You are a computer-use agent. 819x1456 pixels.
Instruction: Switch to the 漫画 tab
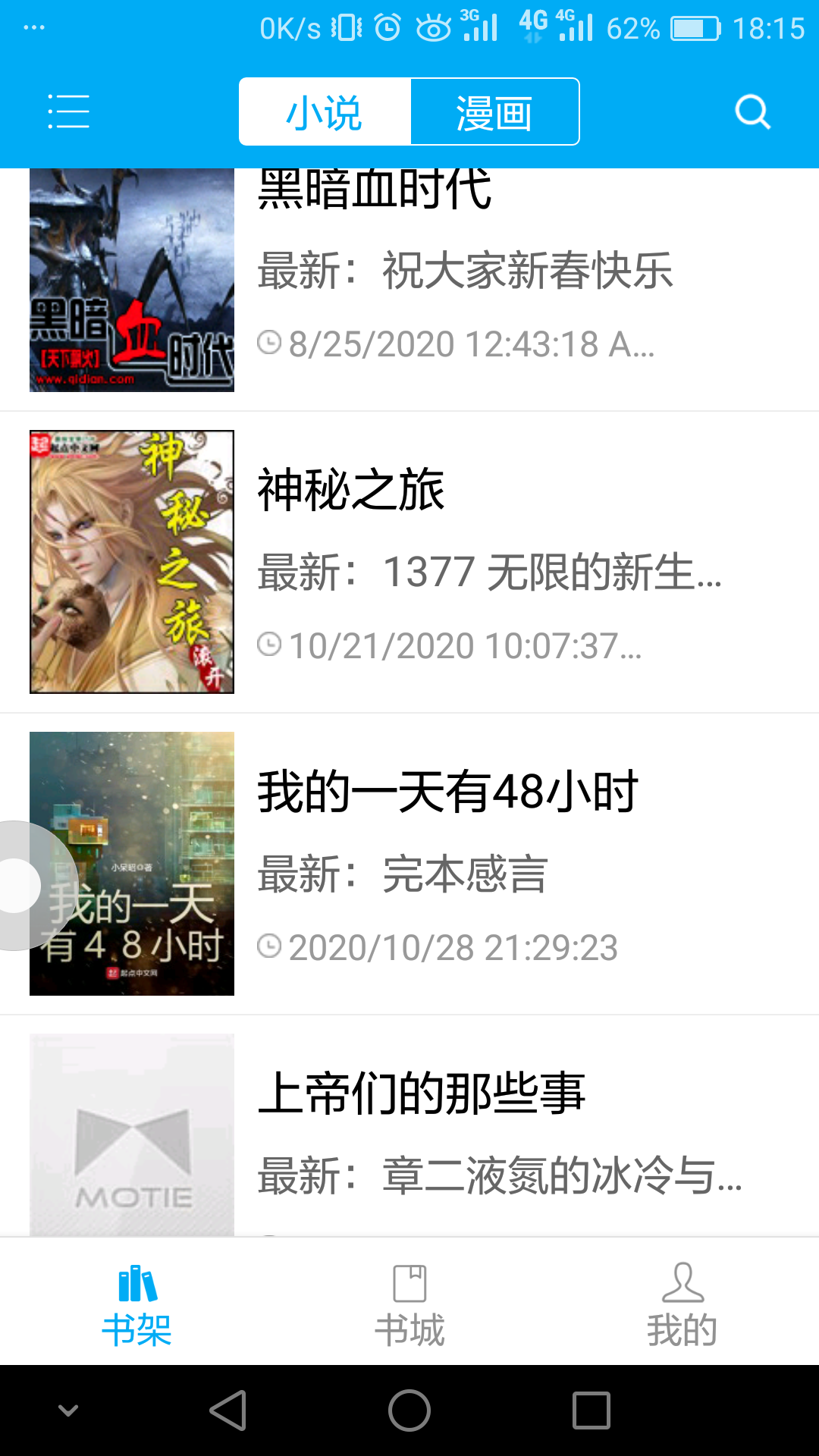(494, 112)
